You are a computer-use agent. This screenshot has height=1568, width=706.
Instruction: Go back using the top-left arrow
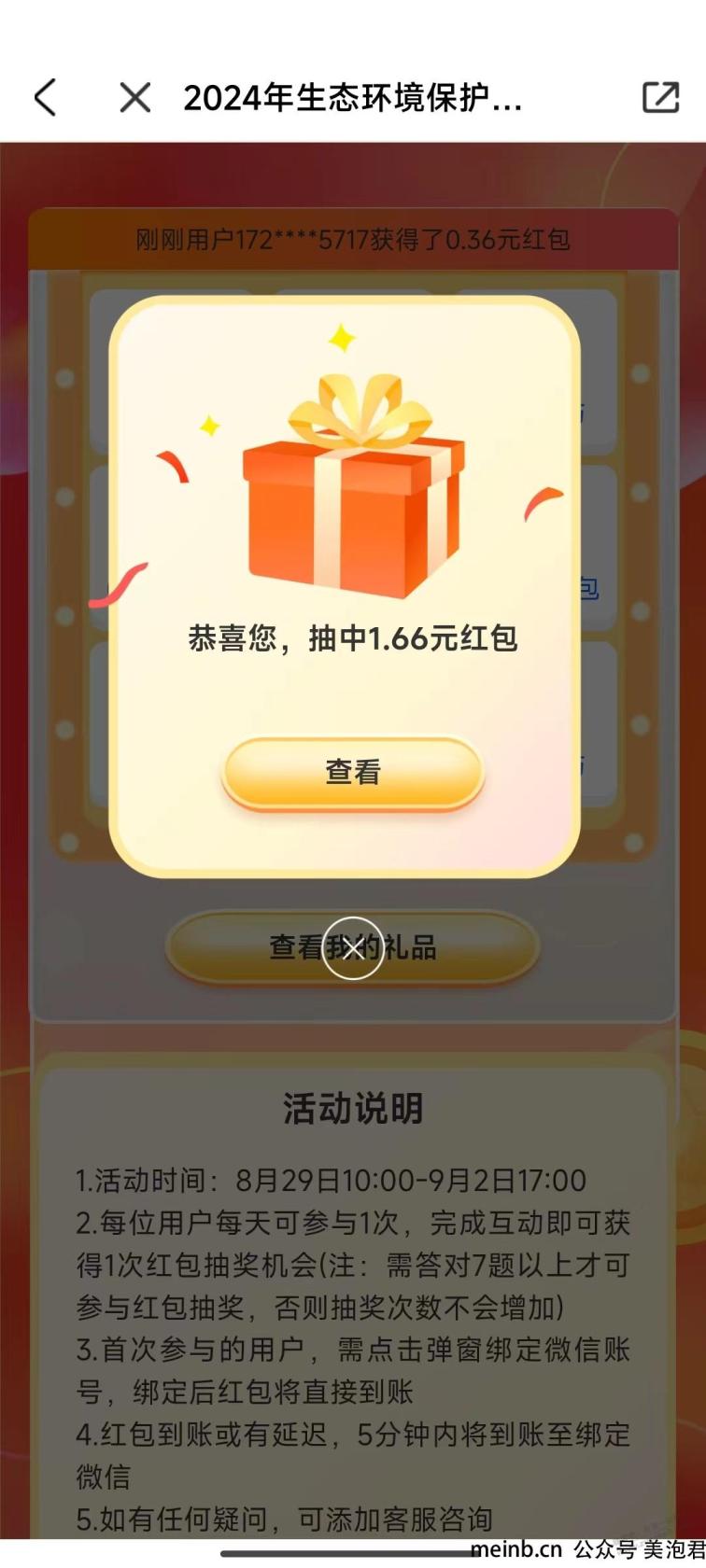coord(46,97)
